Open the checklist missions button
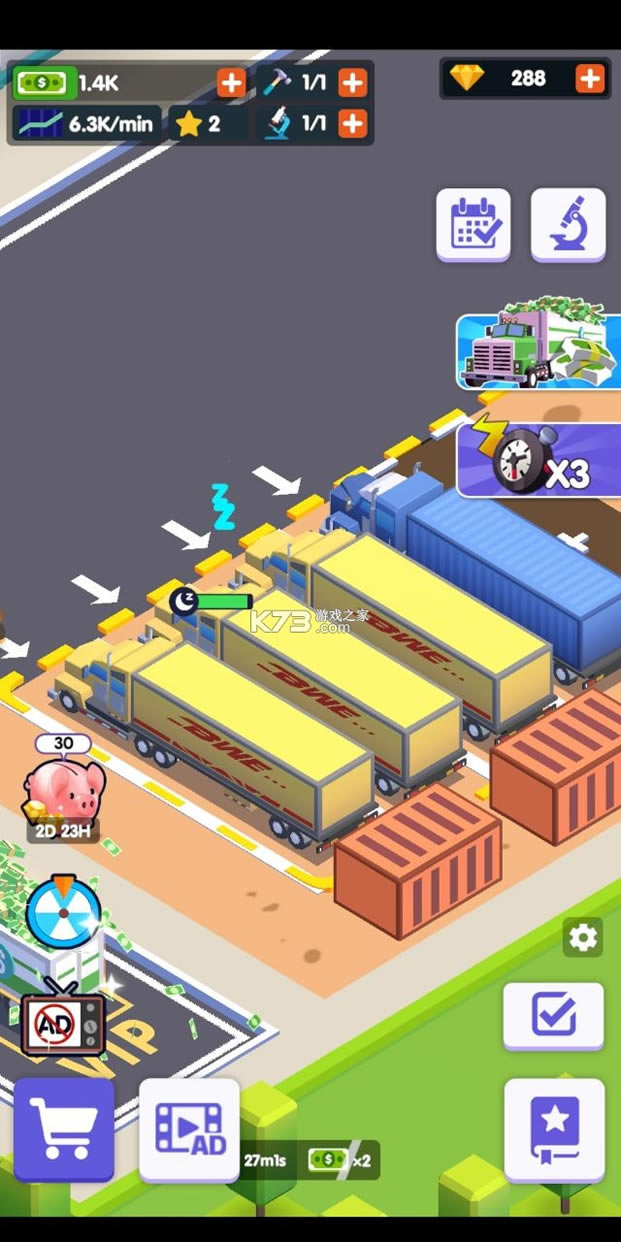 pyautogui.click(x=553, y=1017)
